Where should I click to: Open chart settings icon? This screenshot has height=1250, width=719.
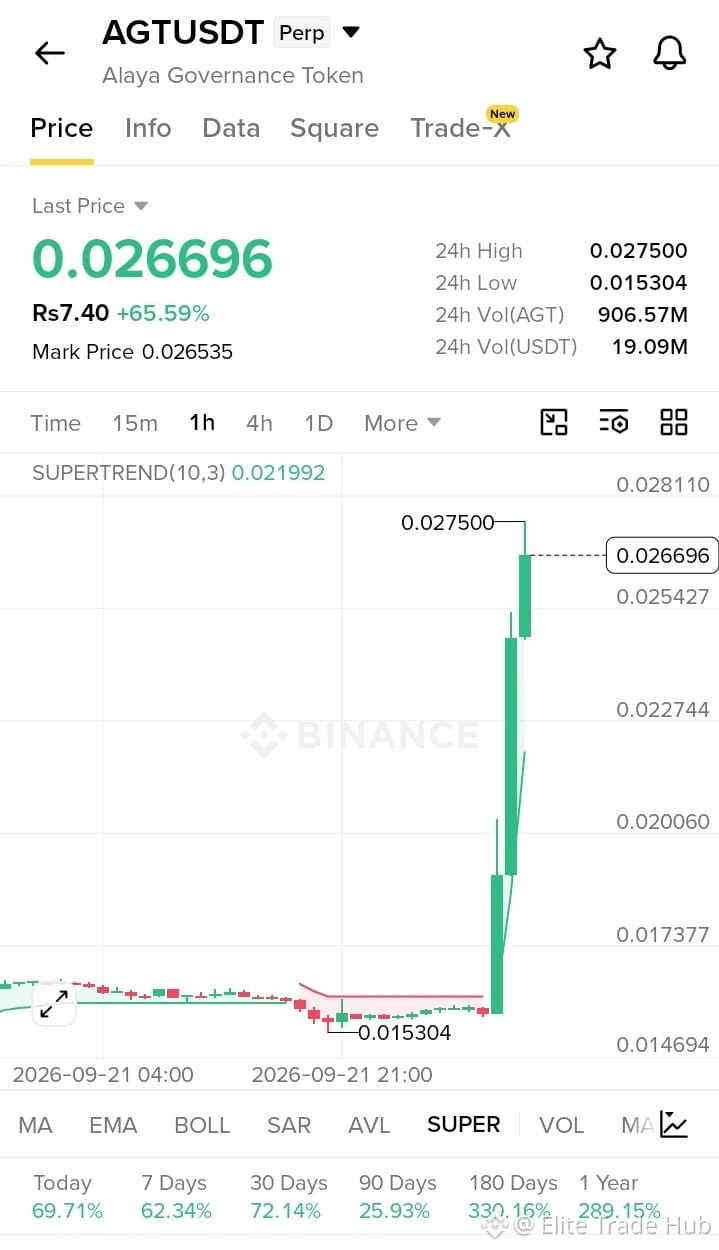613,422
